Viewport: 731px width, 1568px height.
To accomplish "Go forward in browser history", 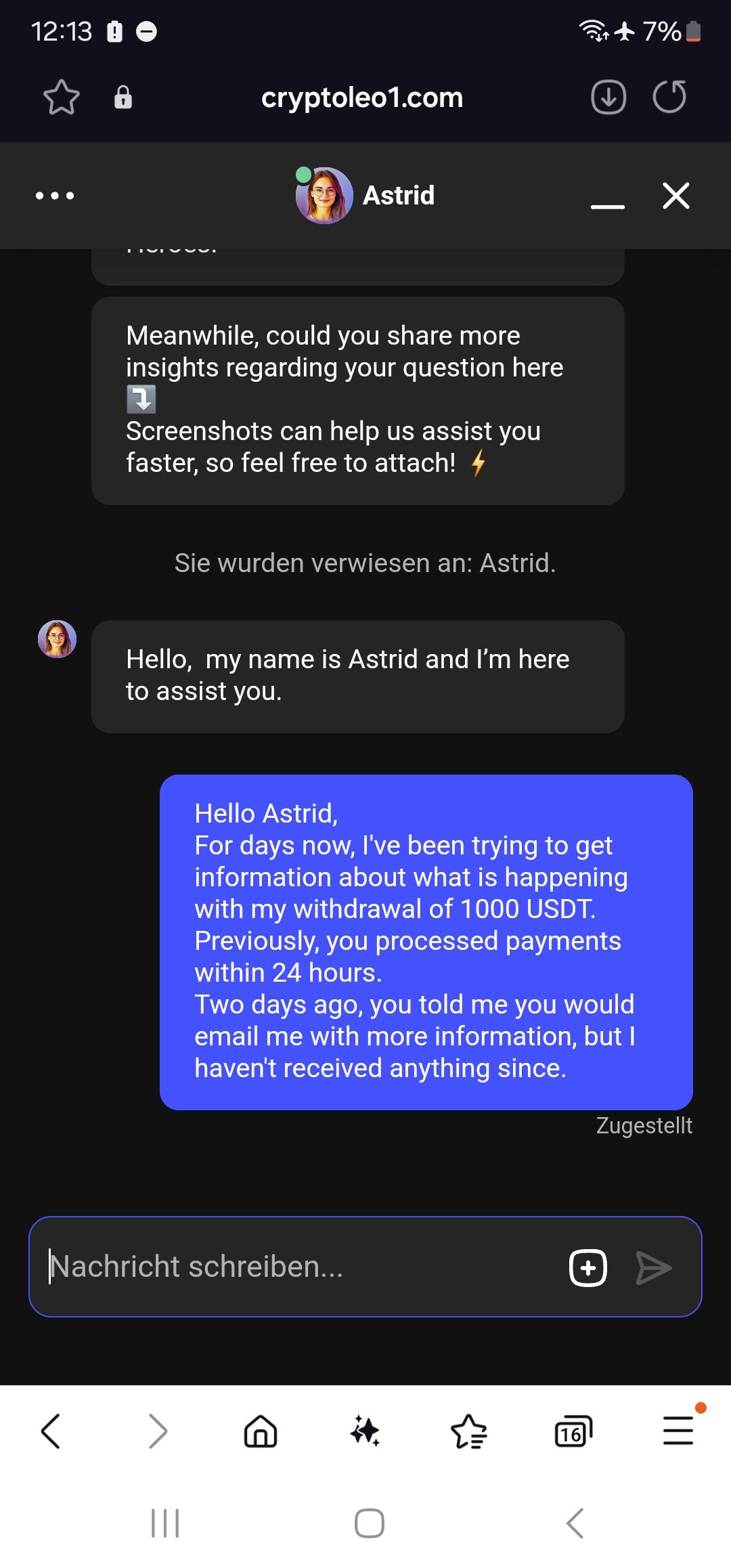I will [x=157, y=1431].
